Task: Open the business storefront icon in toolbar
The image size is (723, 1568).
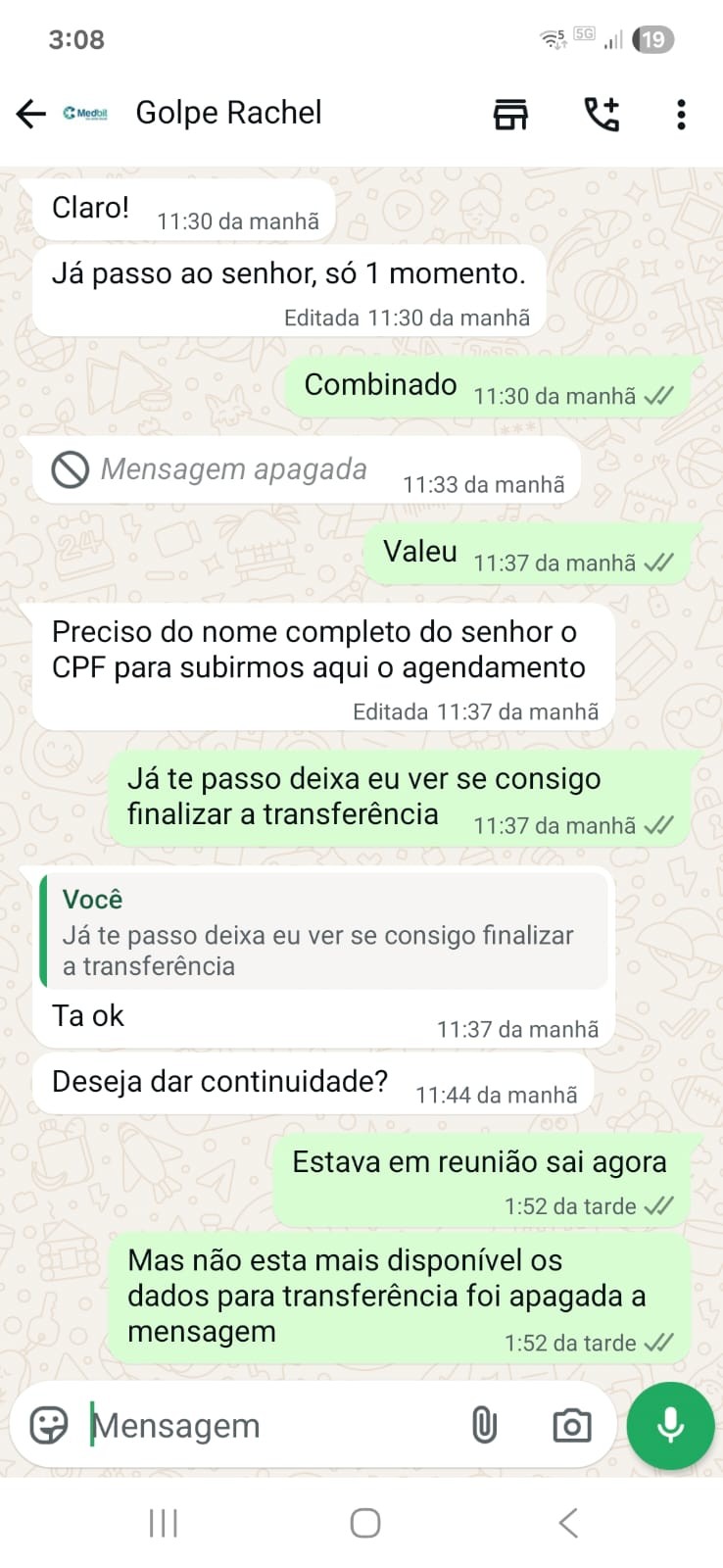Action: [x=509, y=114]
